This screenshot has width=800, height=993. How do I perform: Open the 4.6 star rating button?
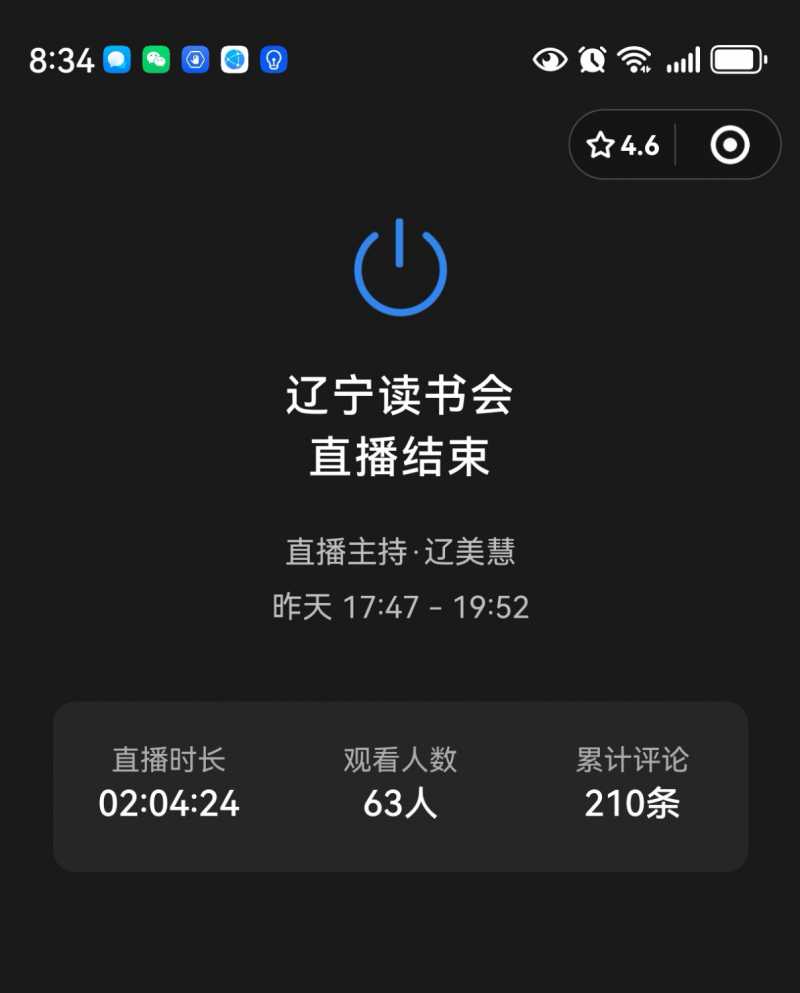pos(623,146)
